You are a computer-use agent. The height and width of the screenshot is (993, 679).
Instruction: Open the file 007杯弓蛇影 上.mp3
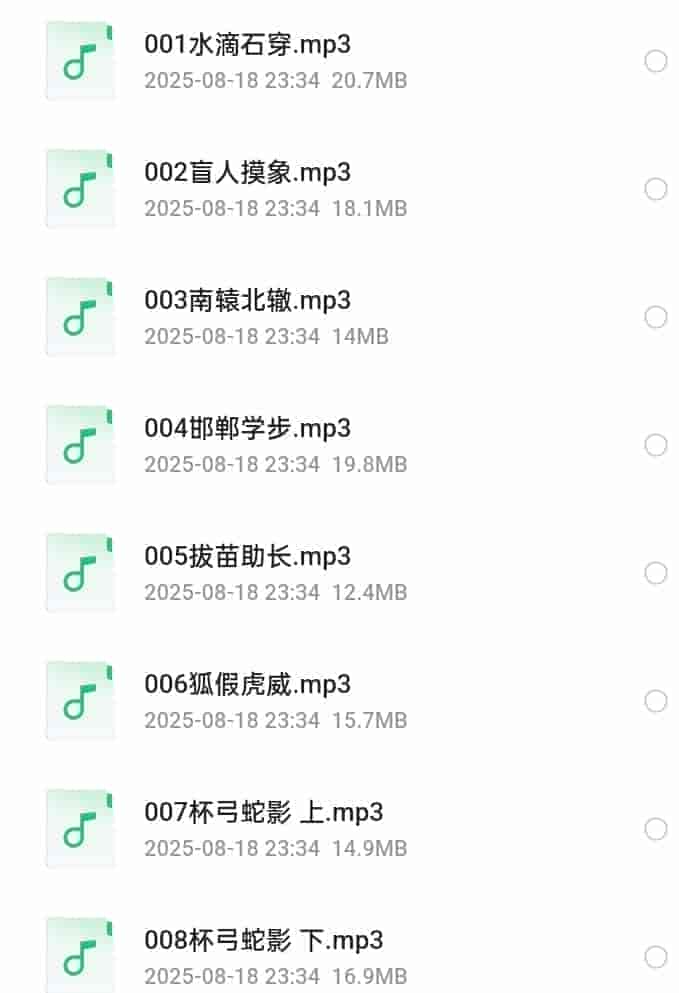pos(263,813)
